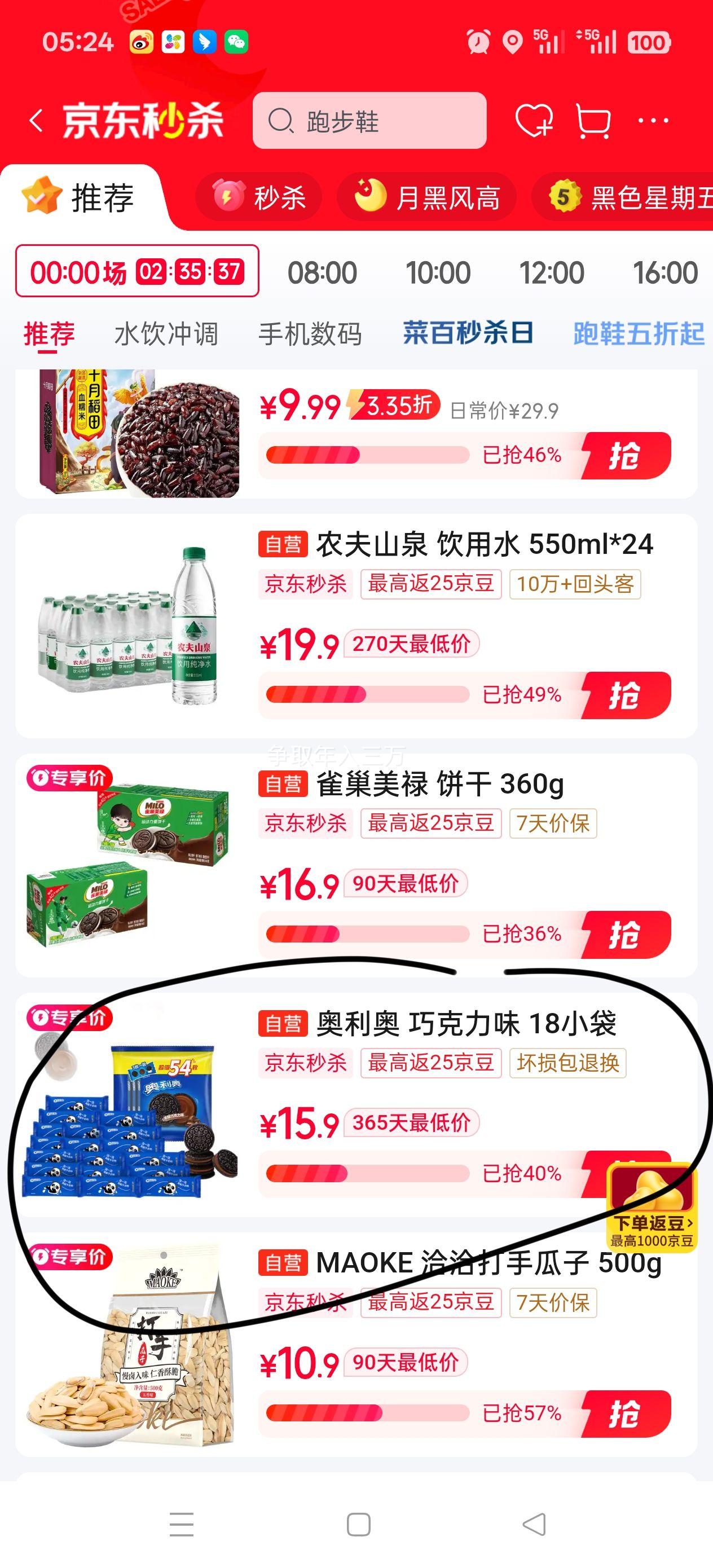The image size is (713, 1568).
Task: Grab the 农夫山泉 饮用水 deal
Action: (x=626, y=695)
